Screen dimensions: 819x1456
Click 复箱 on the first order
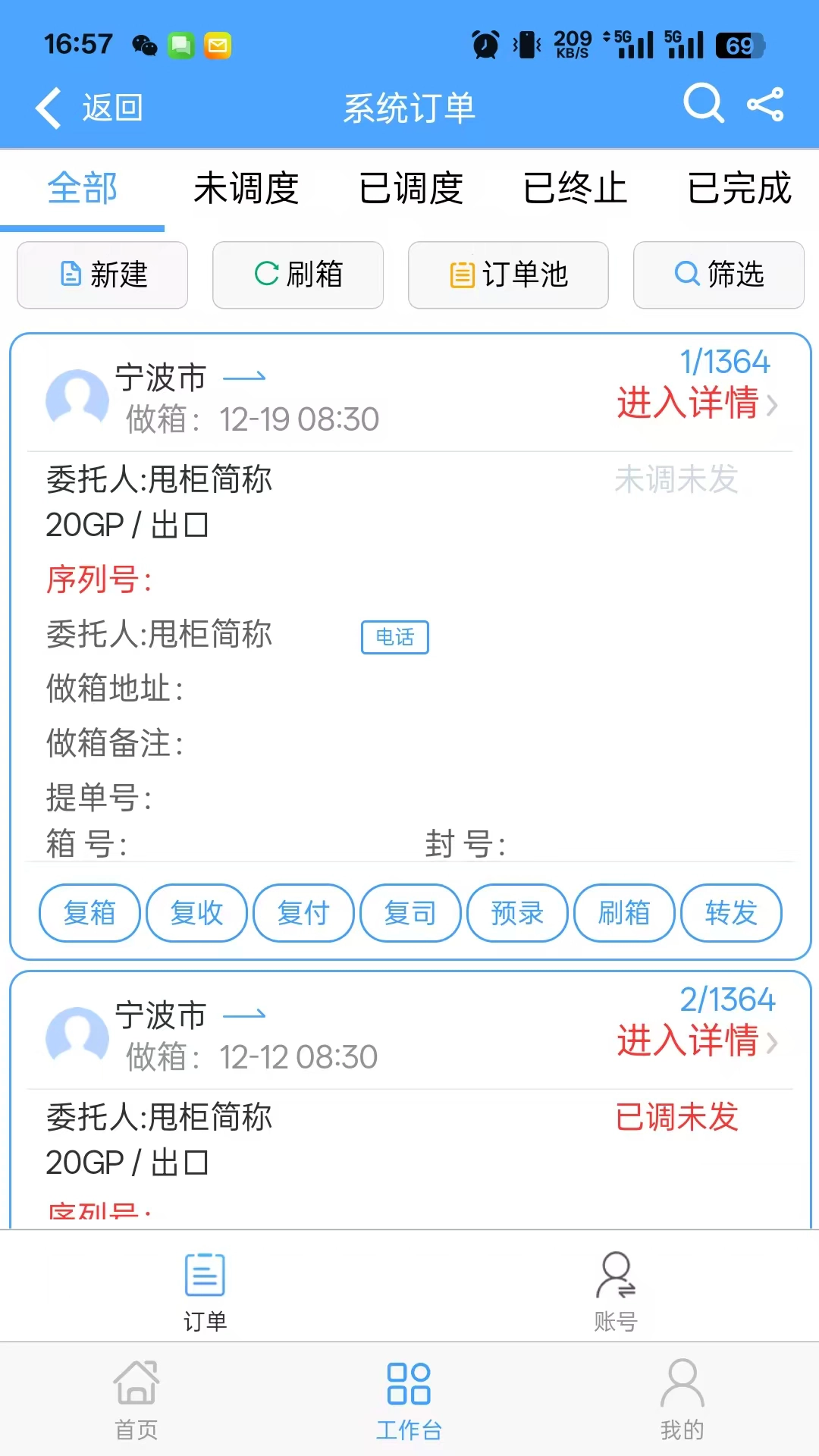pos(89,913)
